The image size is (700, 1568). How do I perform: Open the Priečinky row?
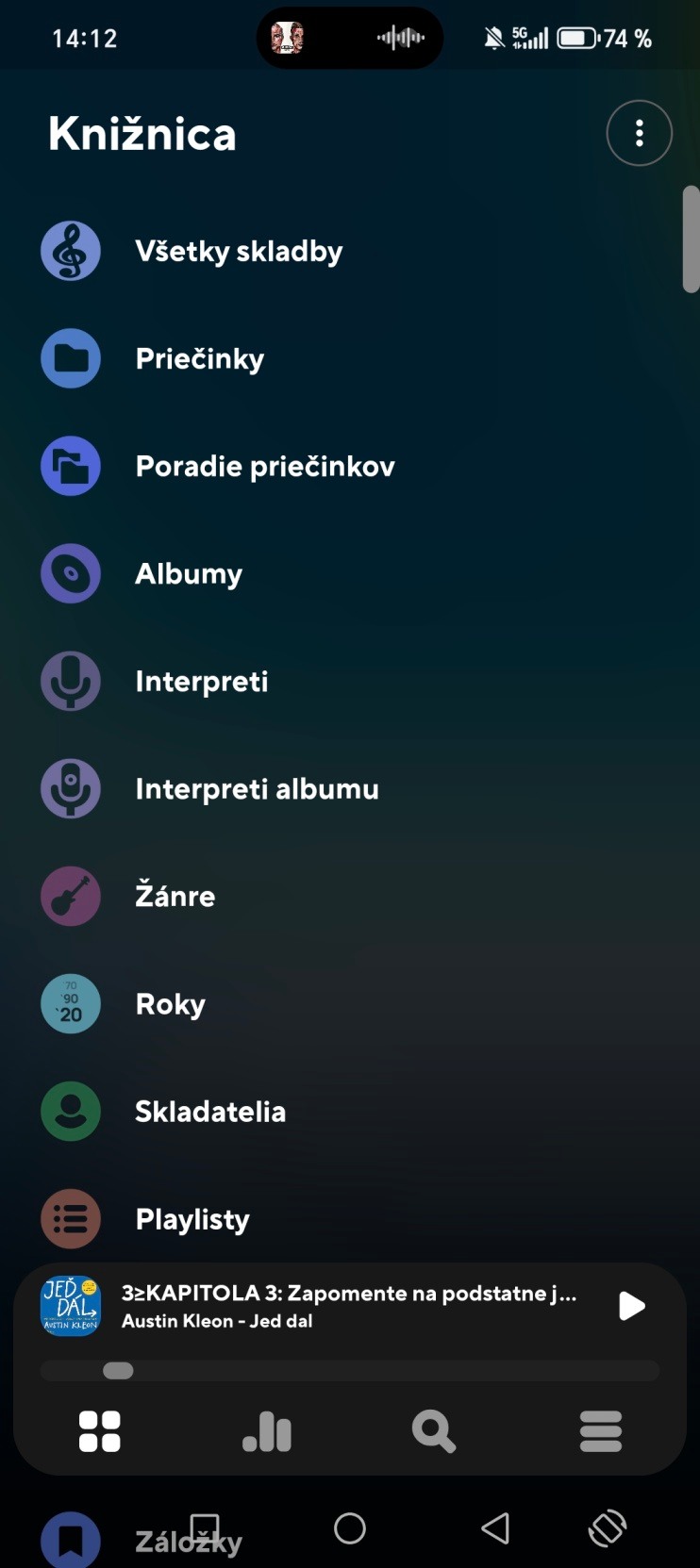(x=200, y=359)
